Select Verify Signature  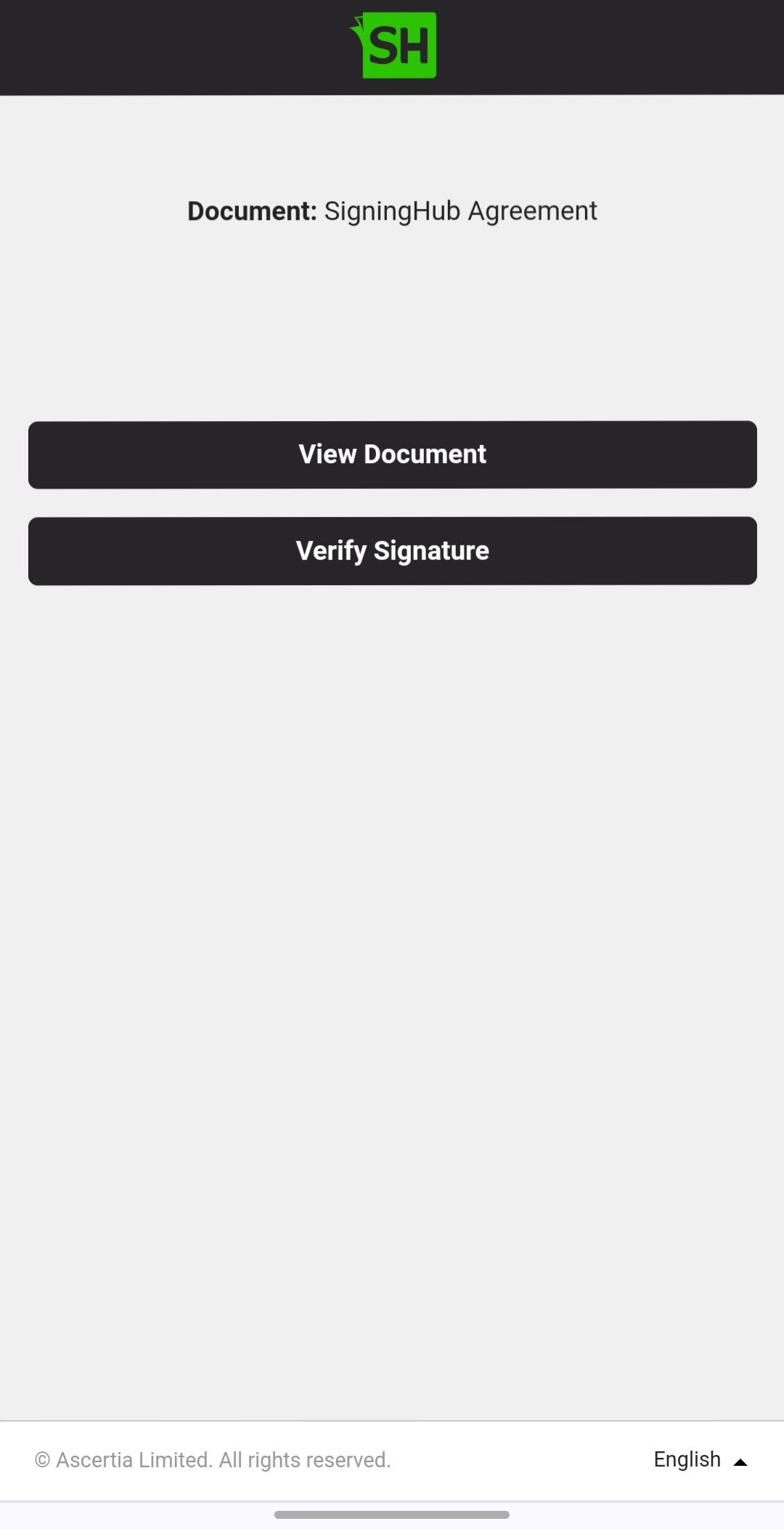click(x=392, y=551)
